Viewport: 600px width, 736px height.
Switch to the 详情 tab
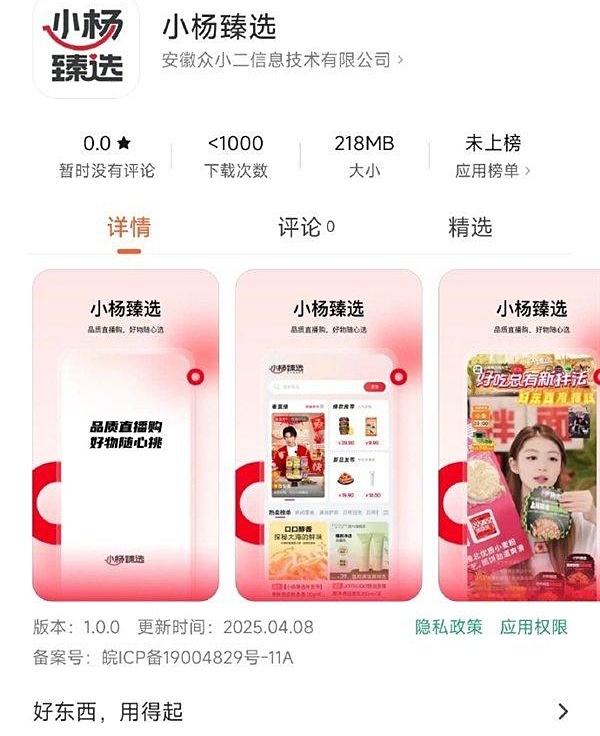[129, 227]
